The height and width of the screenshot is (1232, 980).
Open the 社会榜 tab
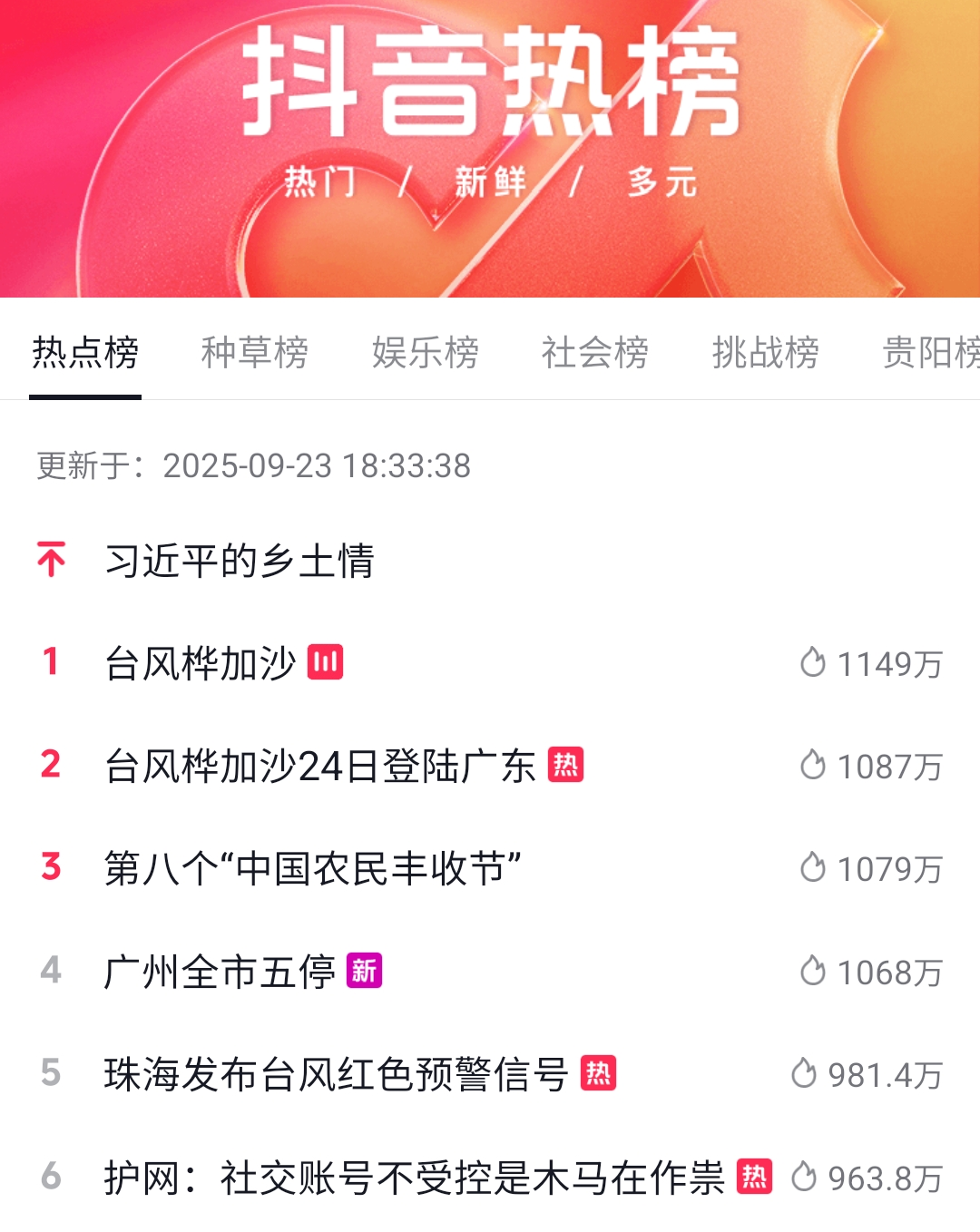(x=594, y=352)
